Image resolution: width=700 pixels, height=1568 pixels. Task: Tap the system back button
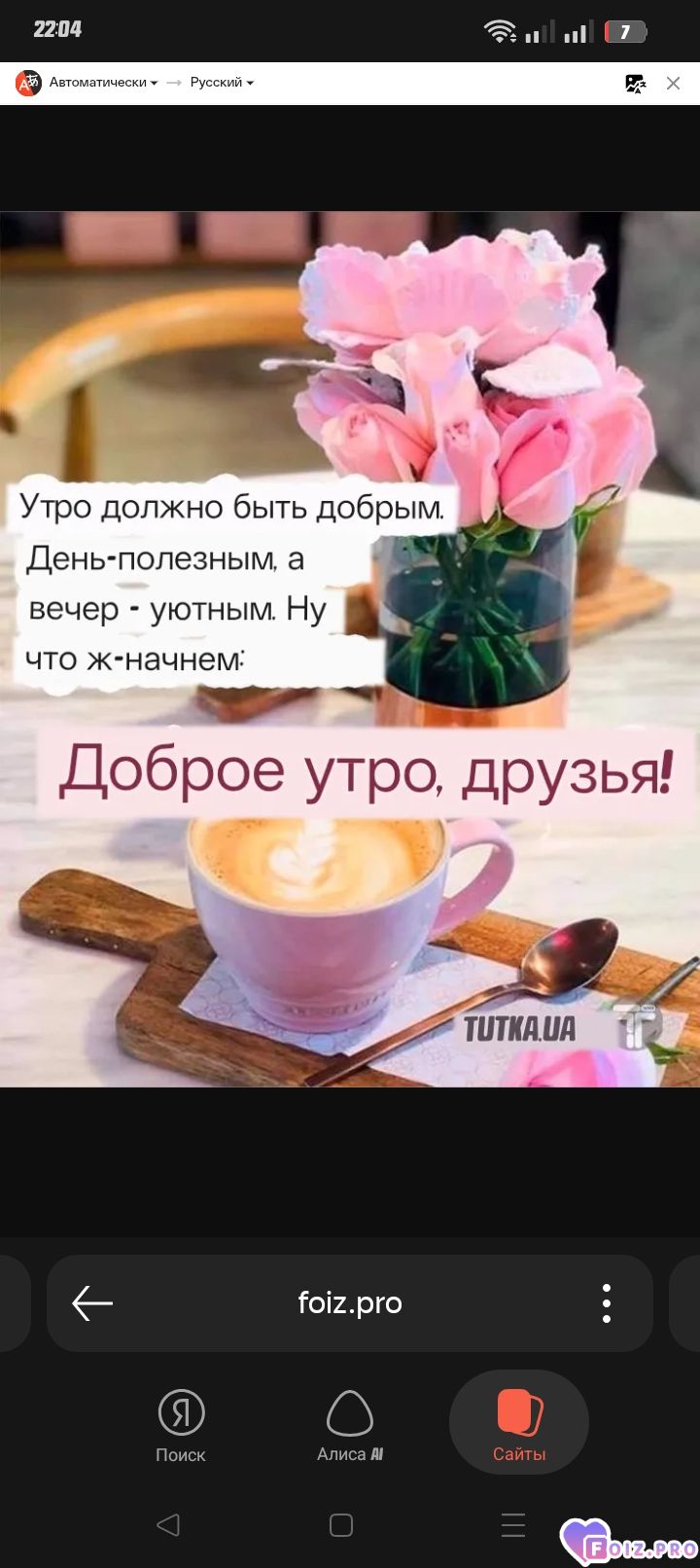point(168,1525)
